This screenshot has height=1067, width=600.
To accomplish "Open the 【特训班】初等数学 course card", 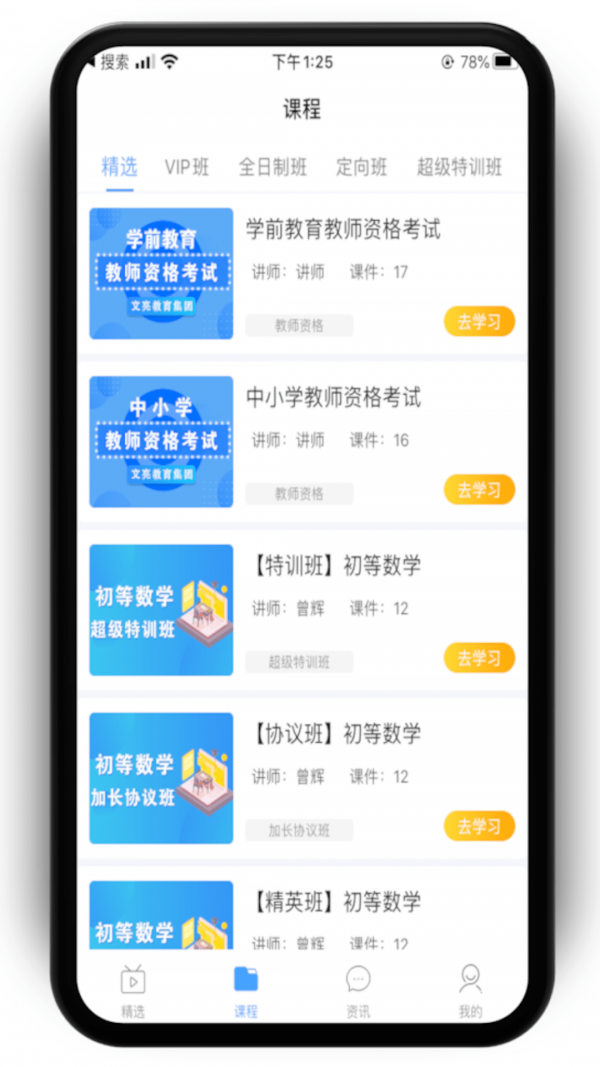I will click(x=333, y=566).
